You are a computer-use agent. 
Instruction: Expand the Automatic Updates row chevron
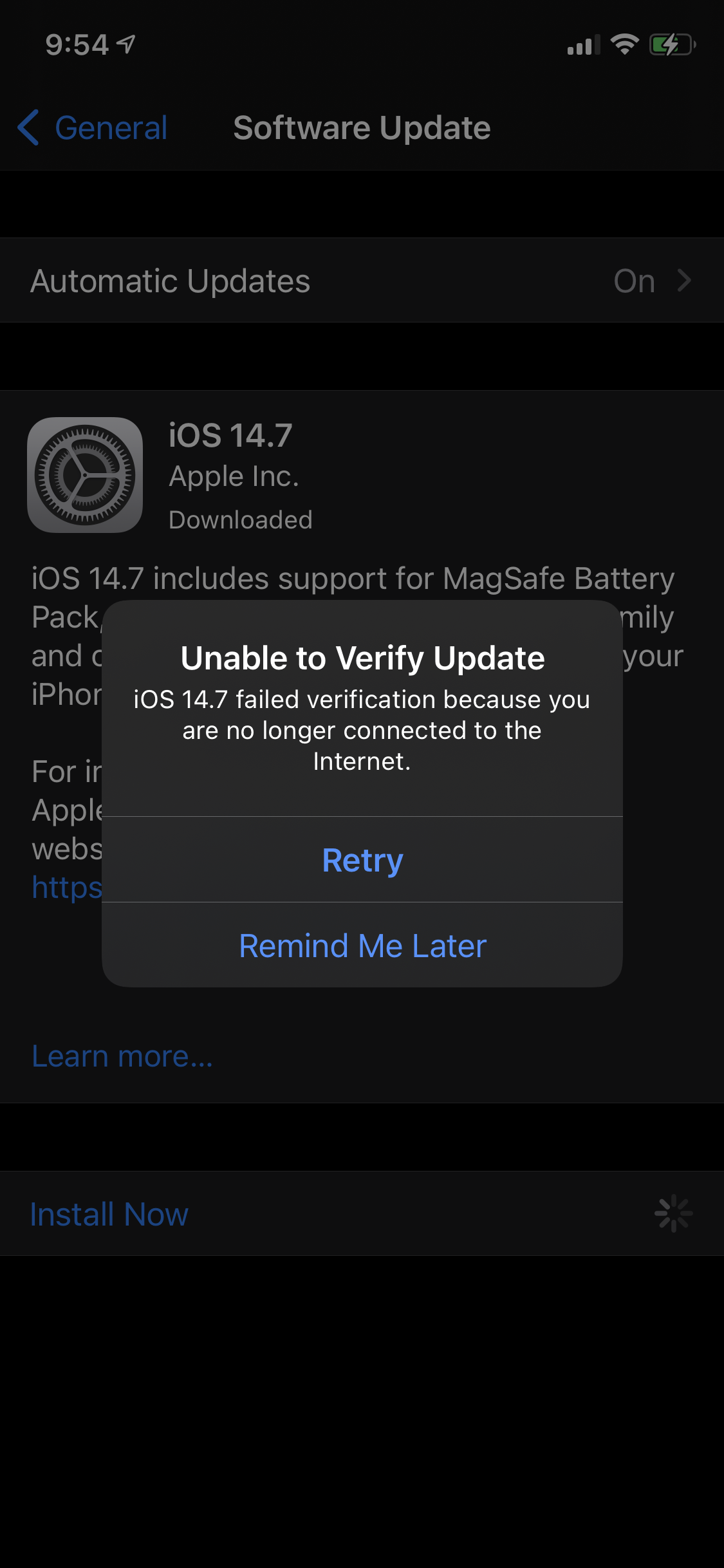coord(684,280)
